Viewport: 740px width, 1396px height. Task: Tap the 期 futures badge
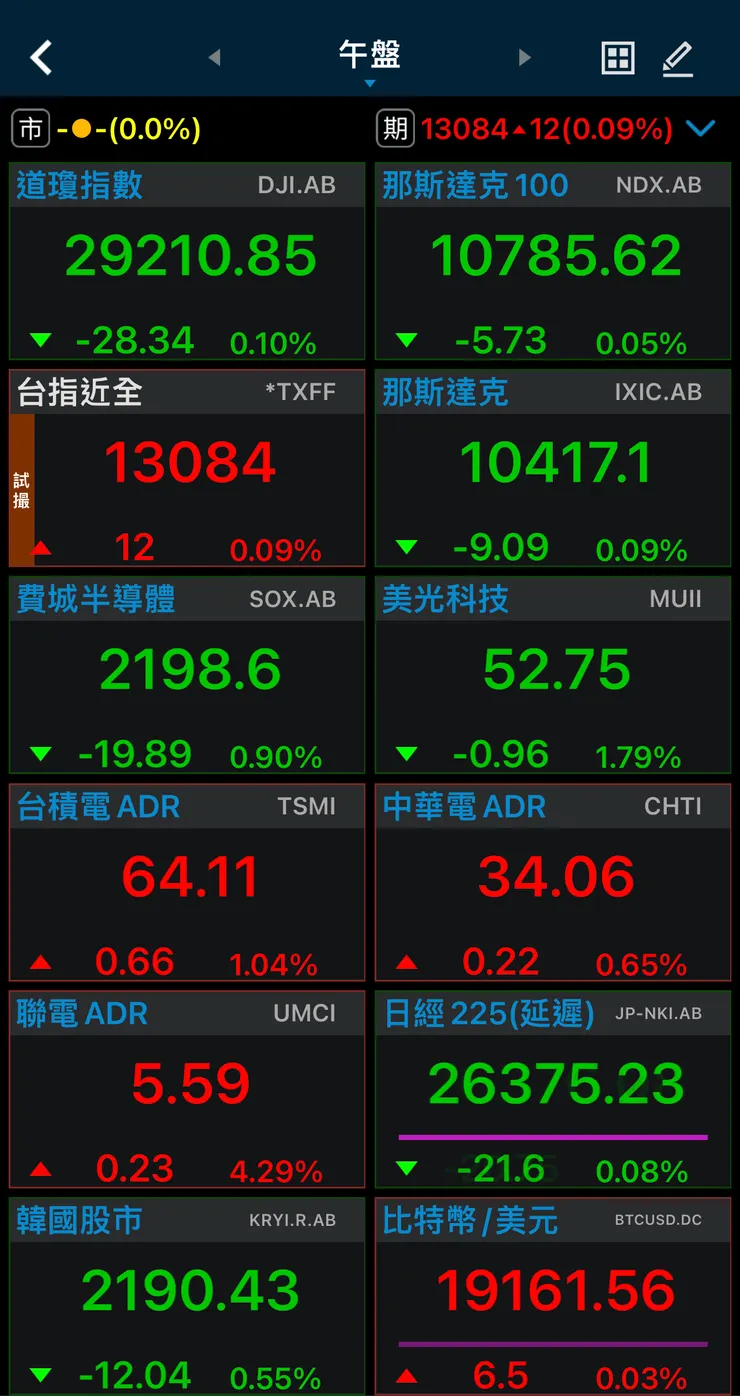point(395,128)
